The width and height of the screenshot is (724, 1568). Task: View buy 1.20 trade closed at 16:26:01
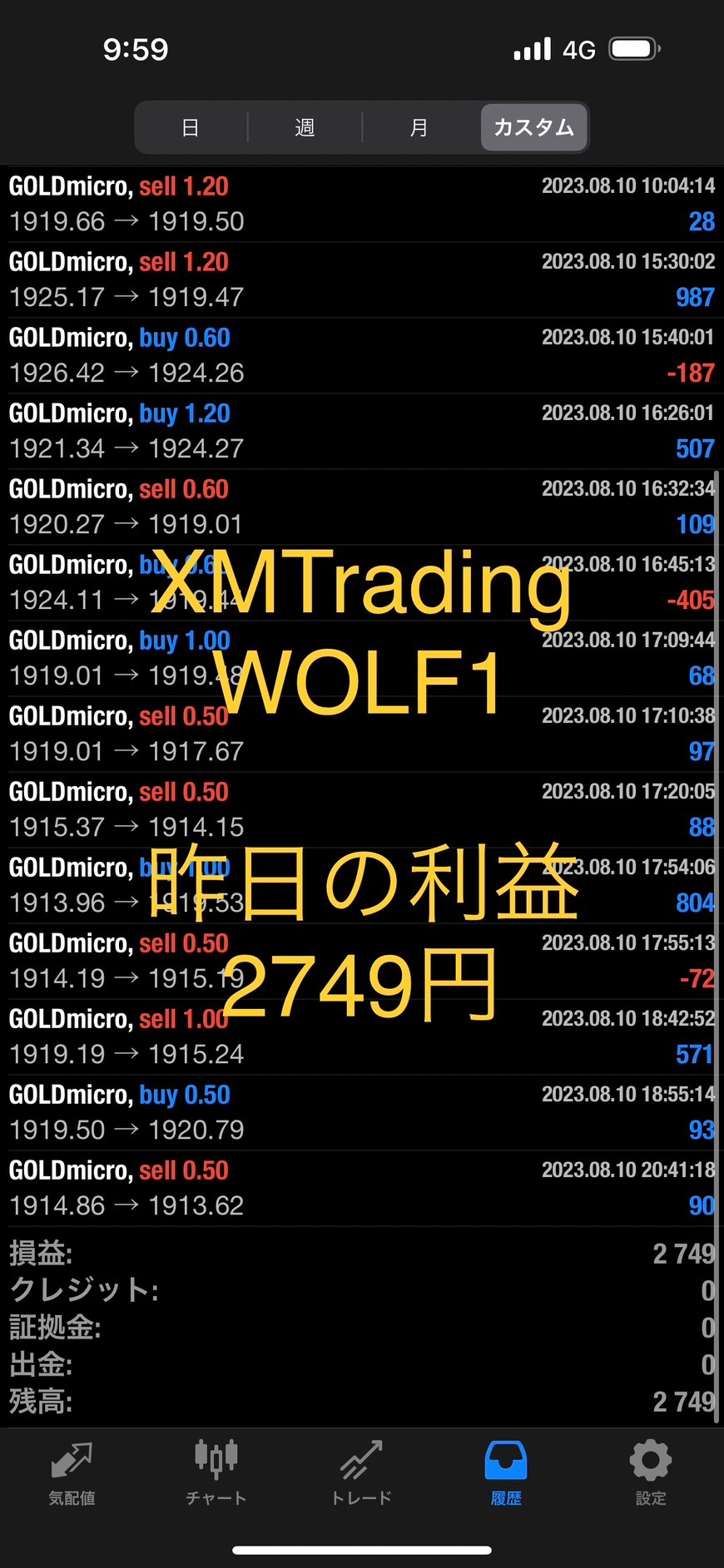click(362, 431)
